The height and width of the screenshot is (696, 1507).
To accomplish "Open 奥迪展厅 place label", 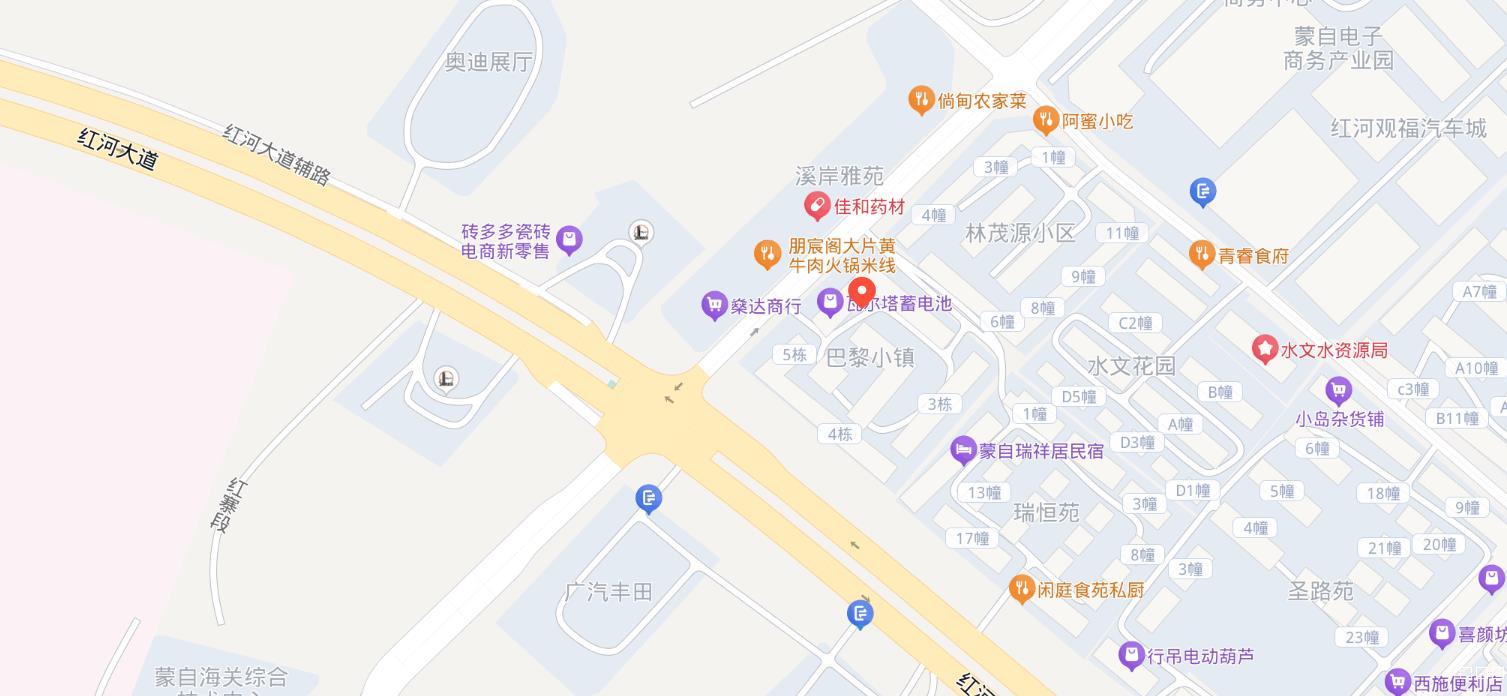I will [x=489, y=62].
